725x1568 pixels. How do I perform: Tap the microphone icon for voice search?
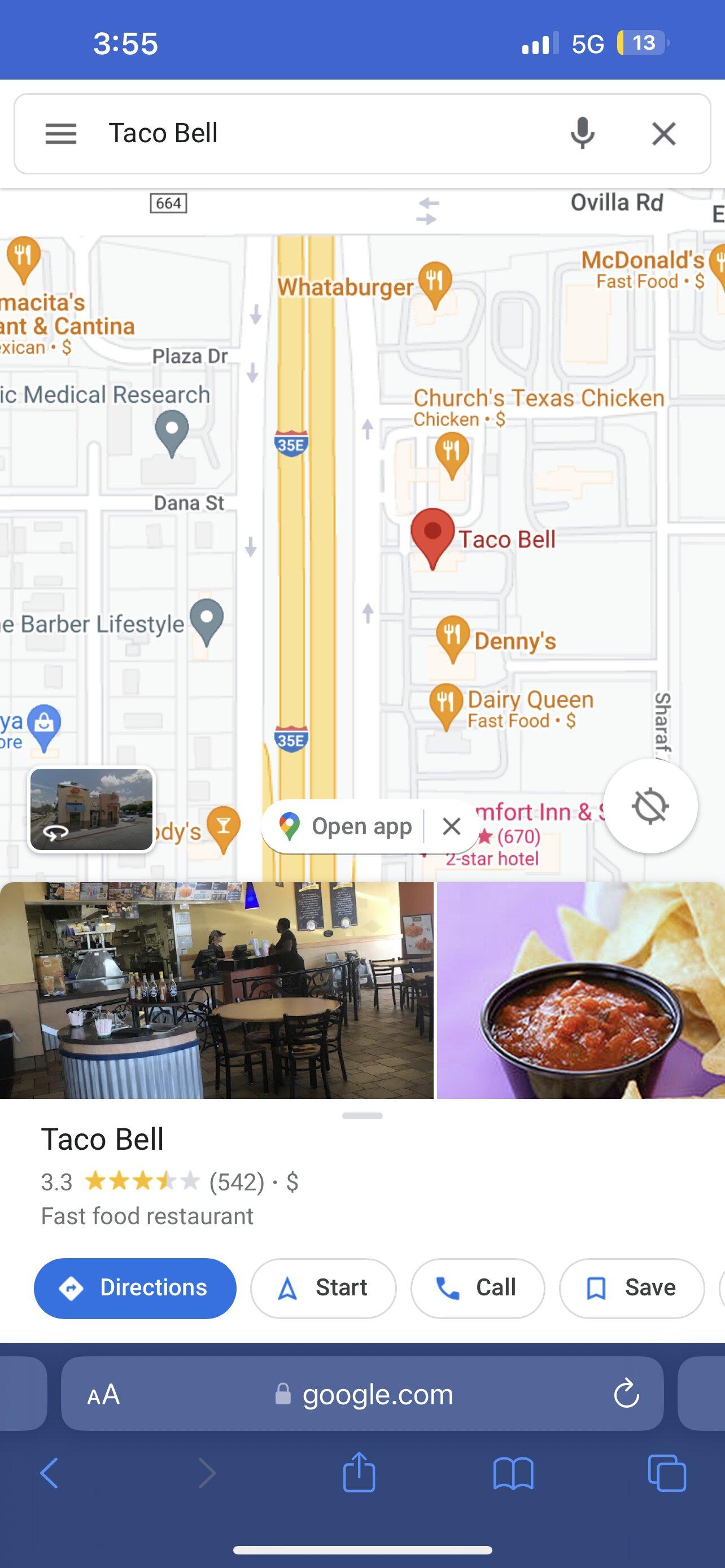pos(583,134)
